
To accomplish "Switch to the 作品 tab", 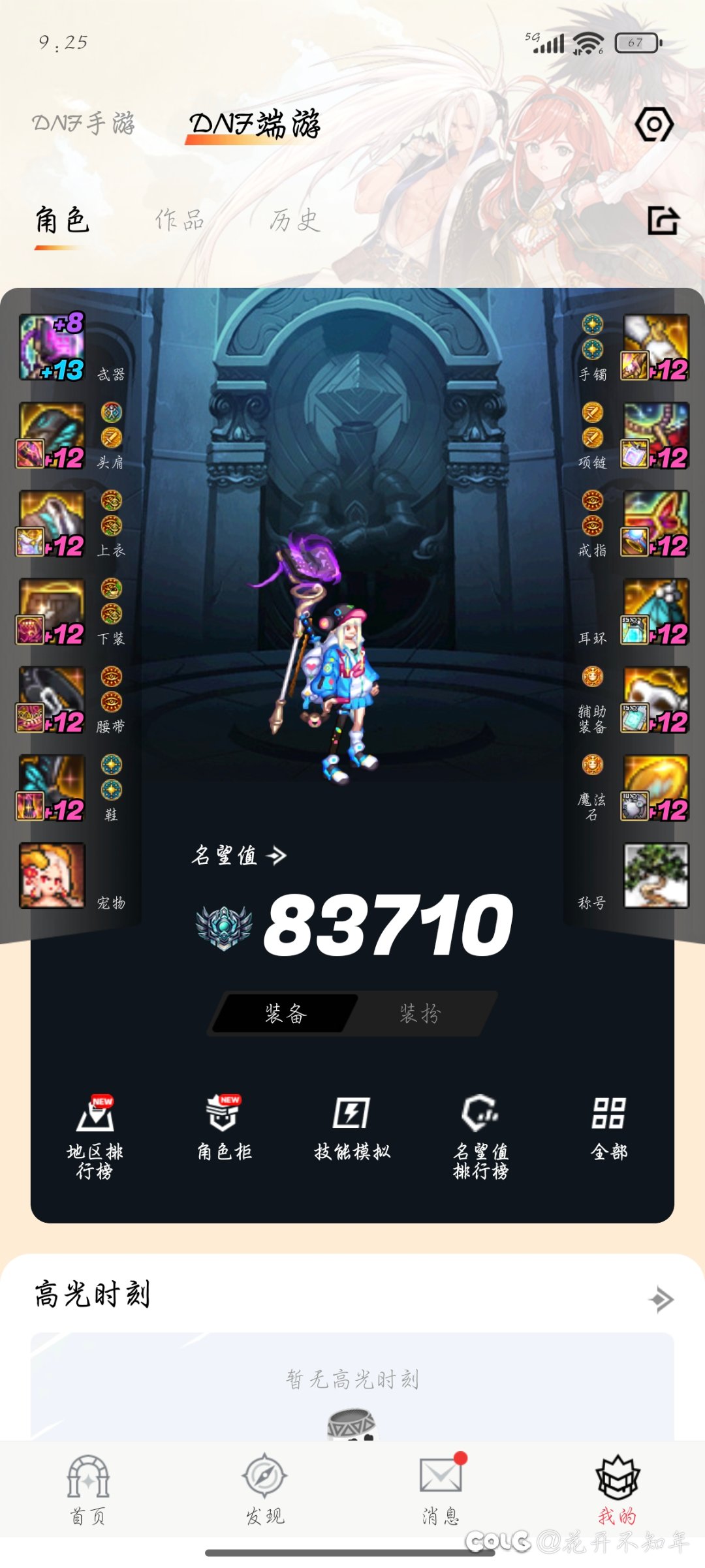I will pos(180,221).
